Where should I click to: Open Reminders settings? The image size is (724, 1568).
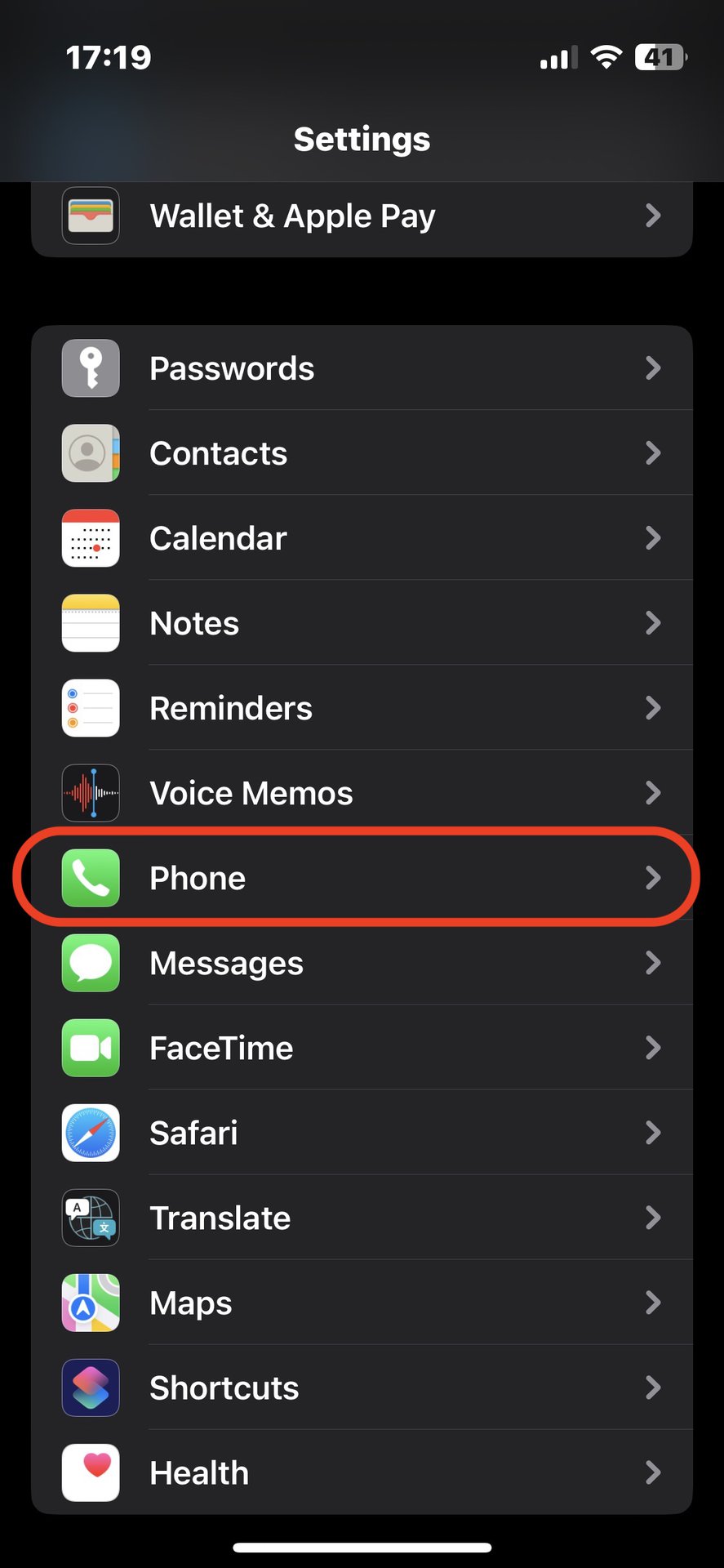(x=362, y=708)
